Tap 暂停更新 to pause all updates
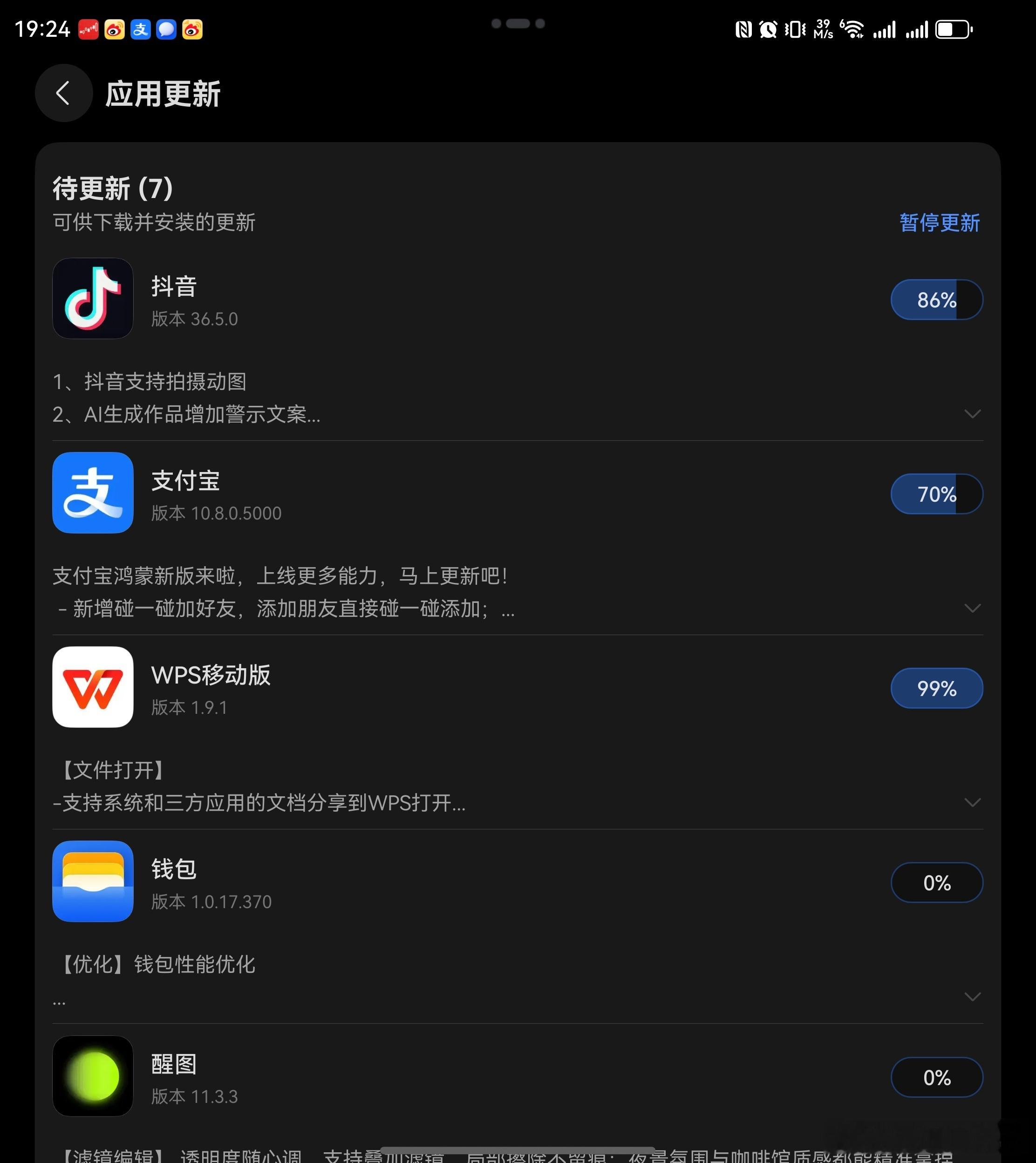This screenshot has width=1036, height=1163. click(x=938, y=223)
